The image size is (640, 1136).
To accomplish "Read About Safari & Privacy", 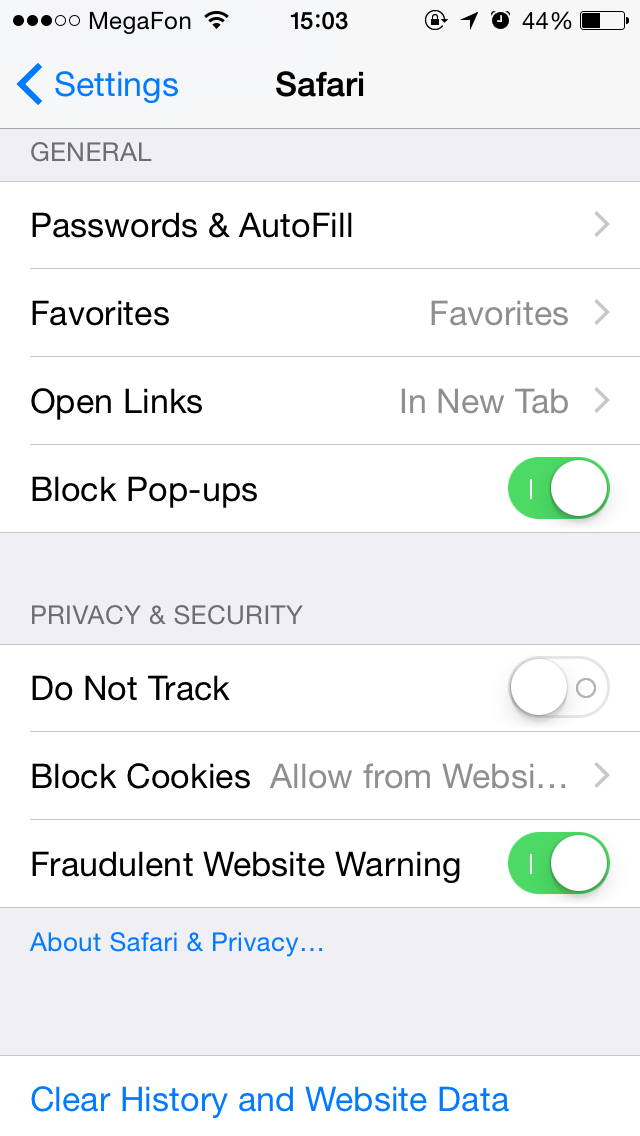I will click(x=177, y=942).
